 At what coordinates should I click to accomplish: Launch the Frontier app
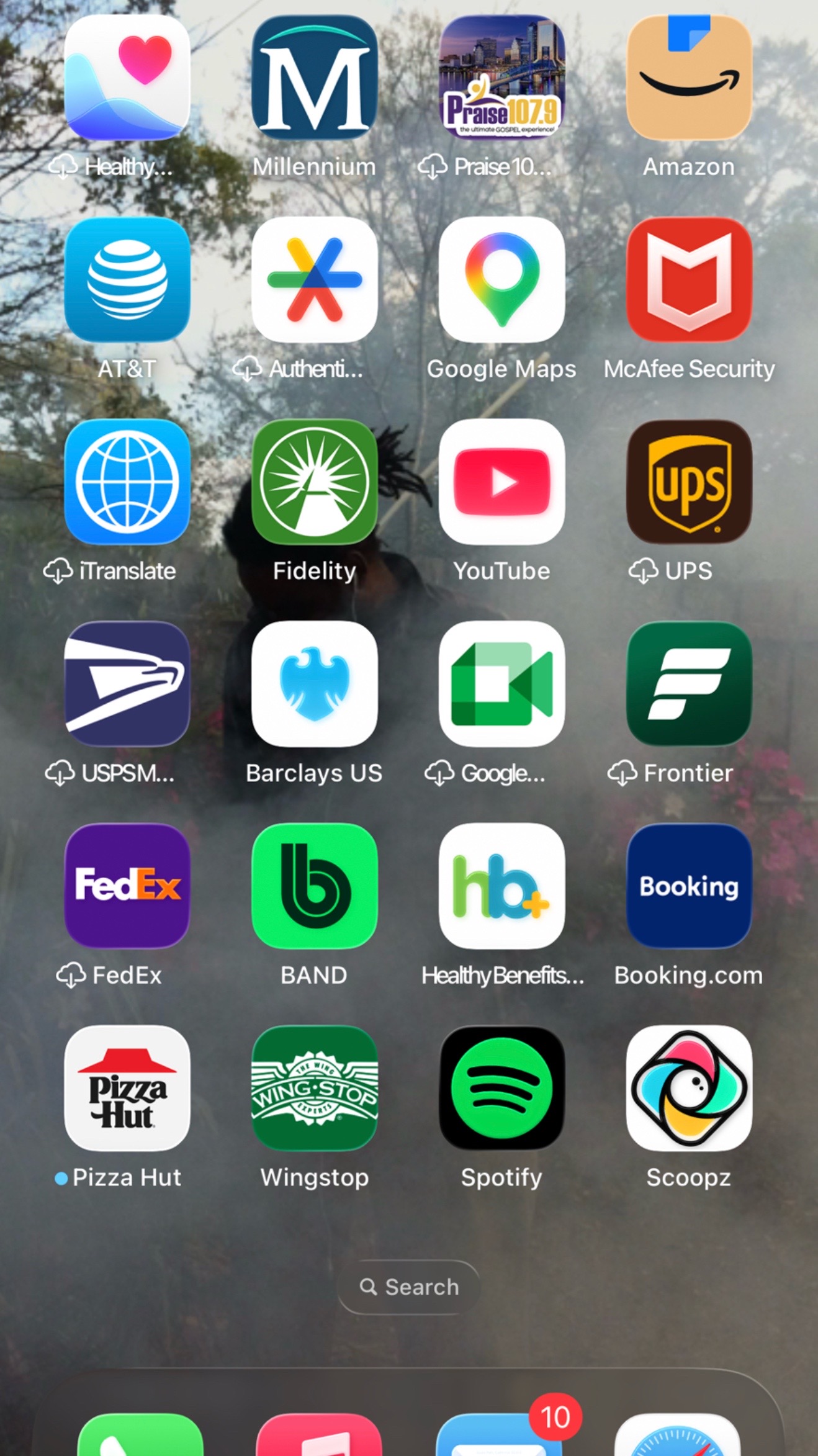(x=689, y=684)
